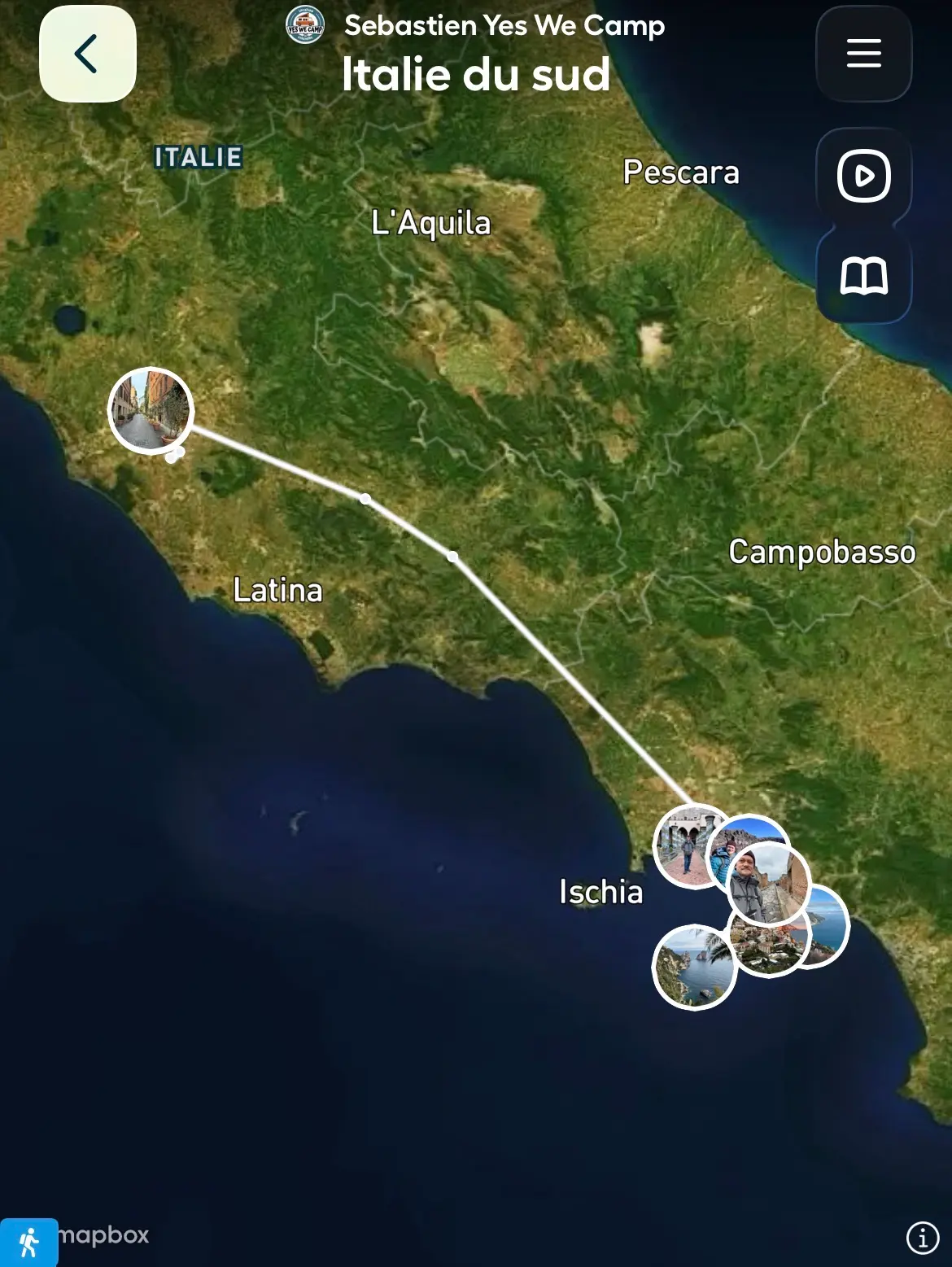
Task: Tap the walking figure button
Action: click(29, 1242)
